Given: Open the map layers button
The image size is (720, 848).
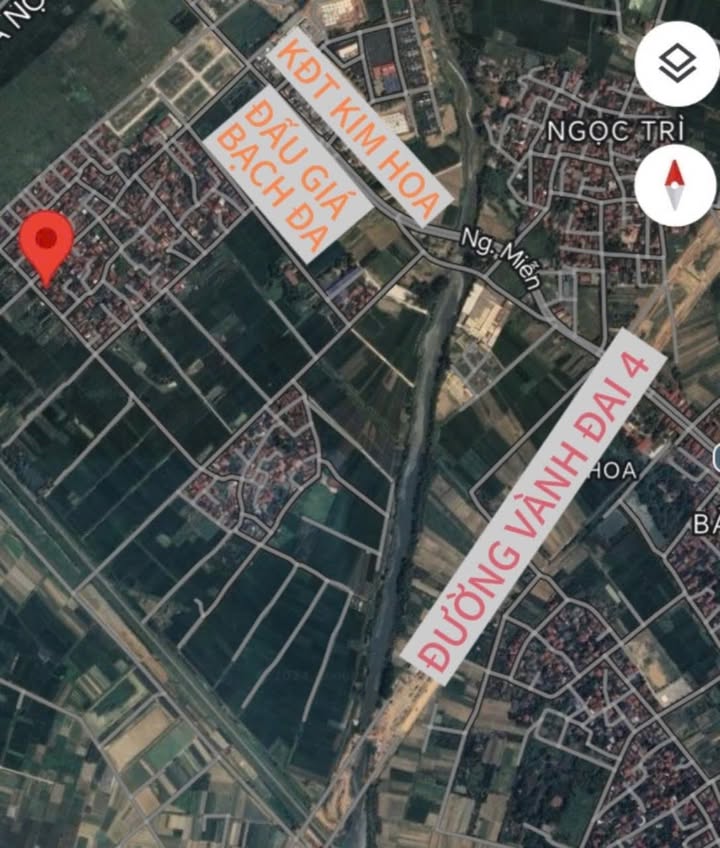Looking at the screenshot, I should click(x=677, y=65).
